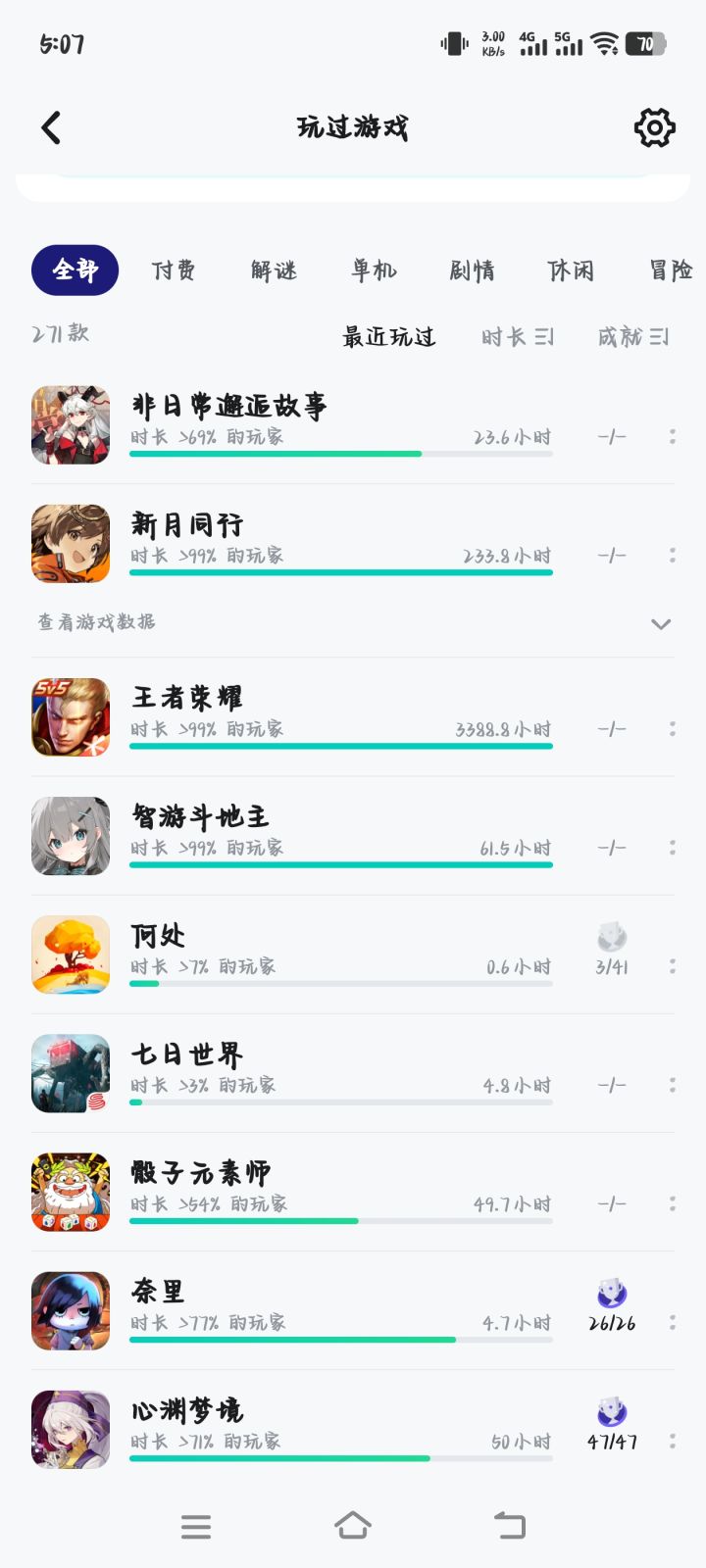Filter games by 单机
706x1568 pixels.
coord(374,270)
